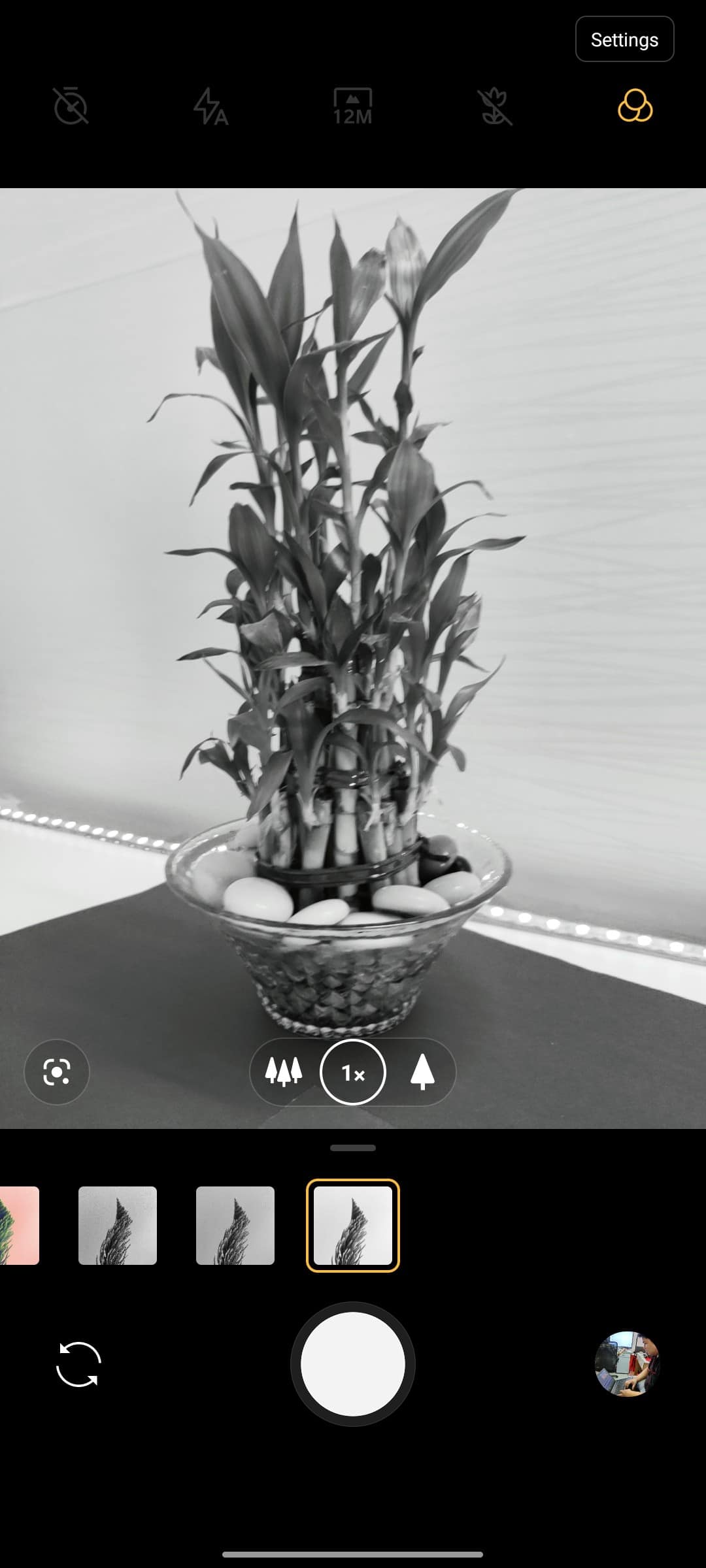Tap the highlighted color filters icon

coord(635,106)
